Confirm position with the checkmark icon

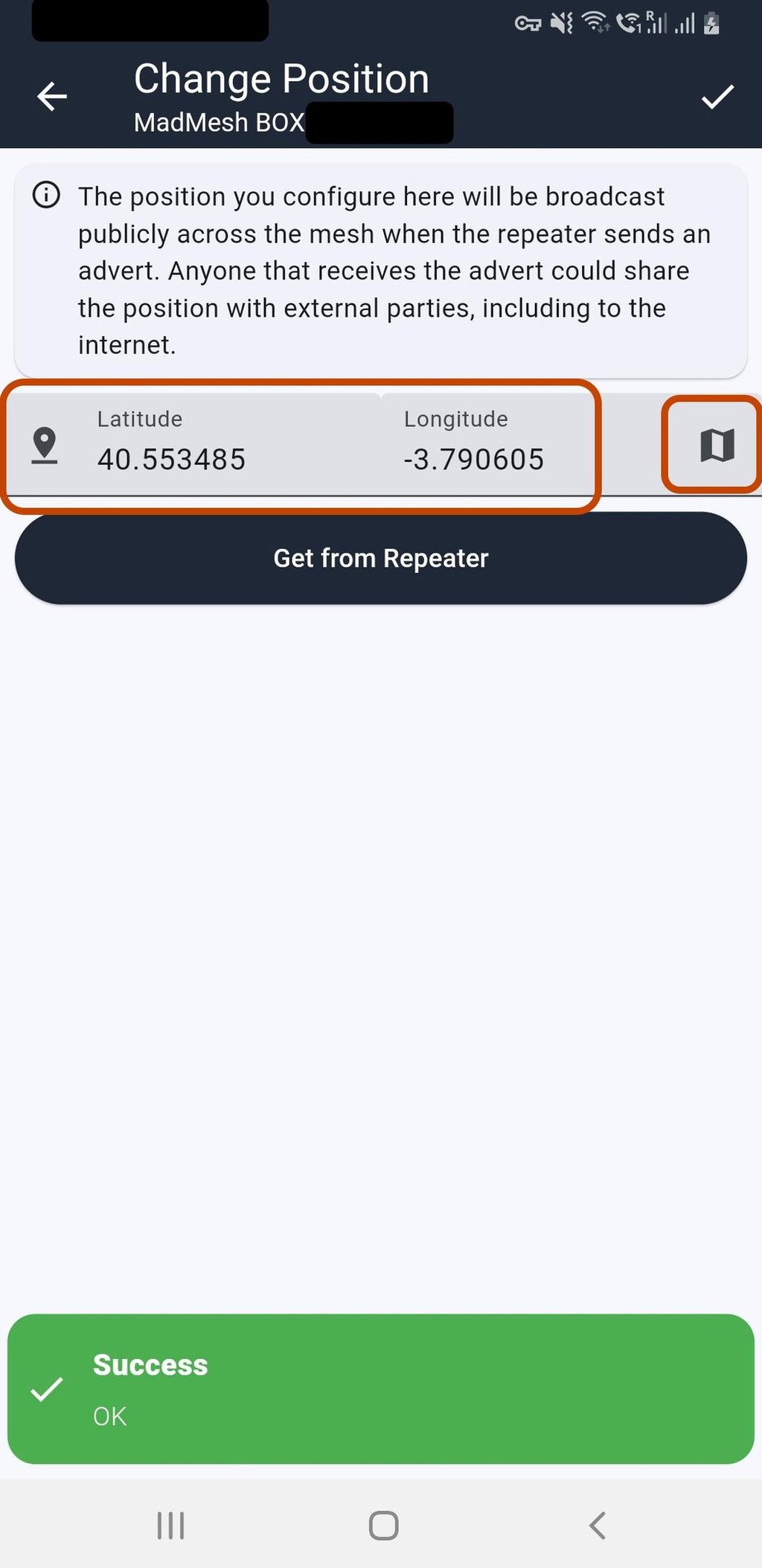(717, 97)
